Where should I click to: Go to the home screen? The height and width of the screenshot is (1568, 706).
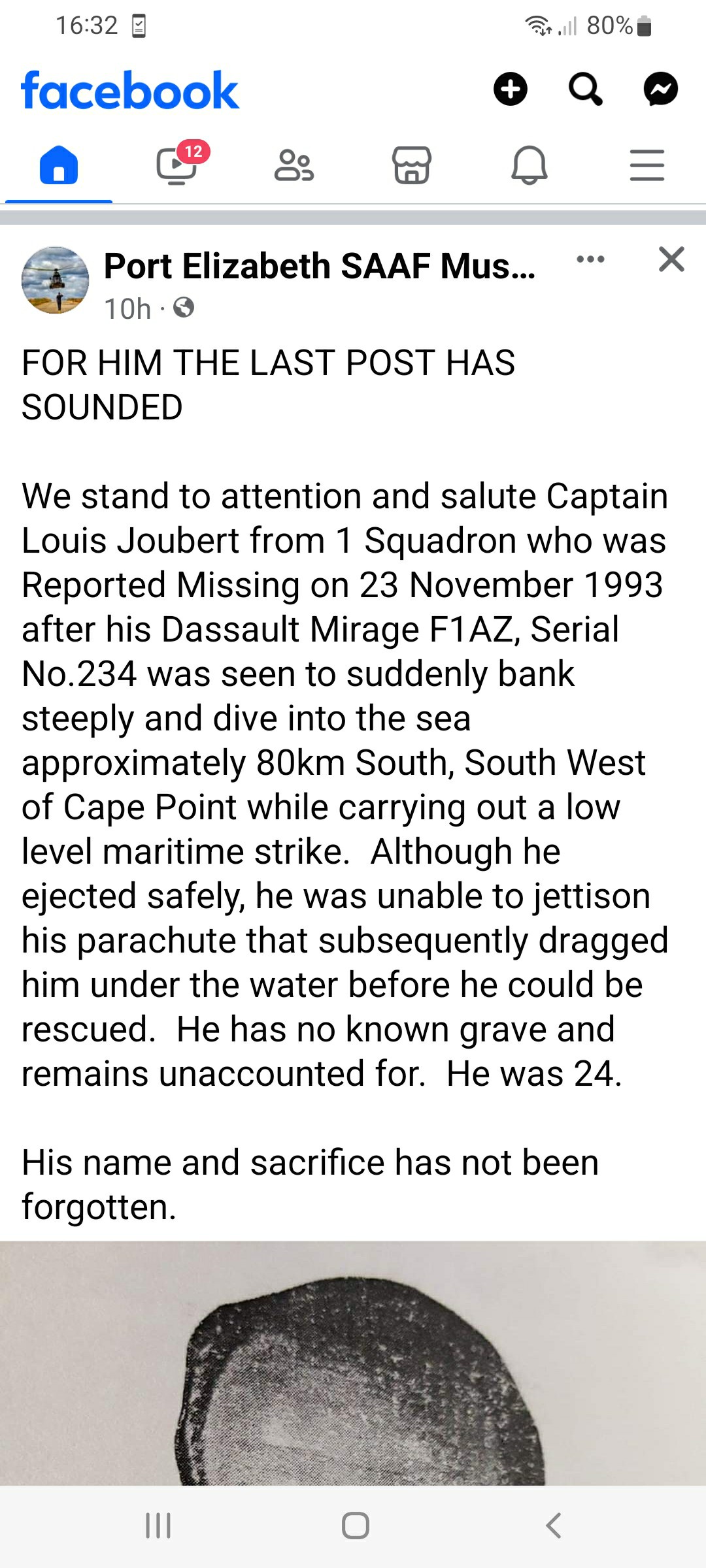coord(355,1526)
